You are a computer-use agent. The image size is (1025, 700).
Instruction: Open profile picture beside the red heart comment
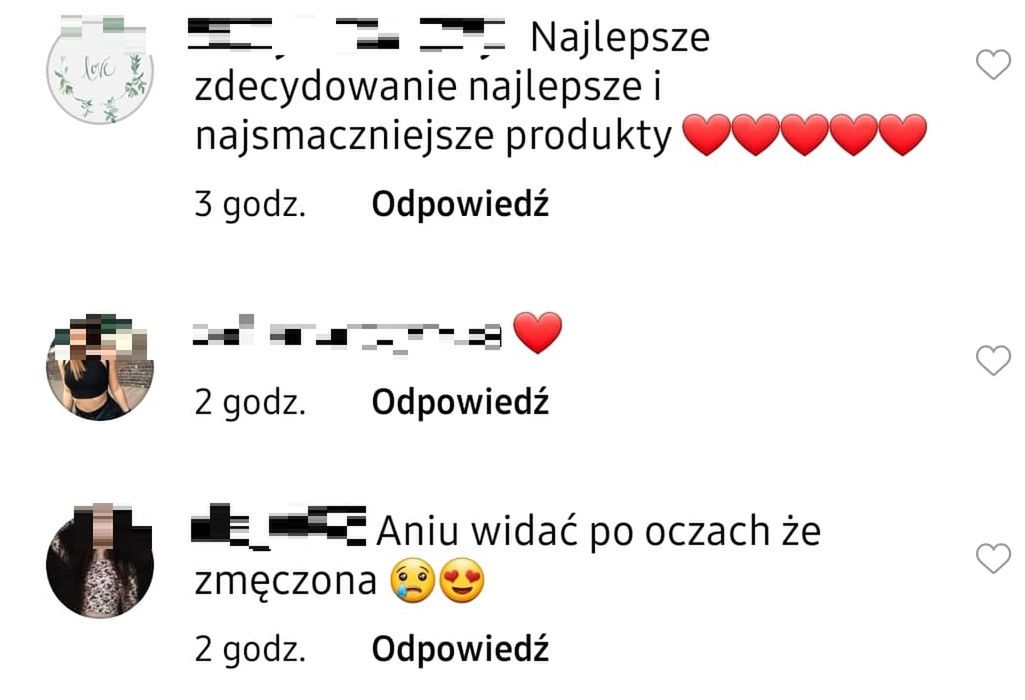pyautogui.click(x=99, y=367)
